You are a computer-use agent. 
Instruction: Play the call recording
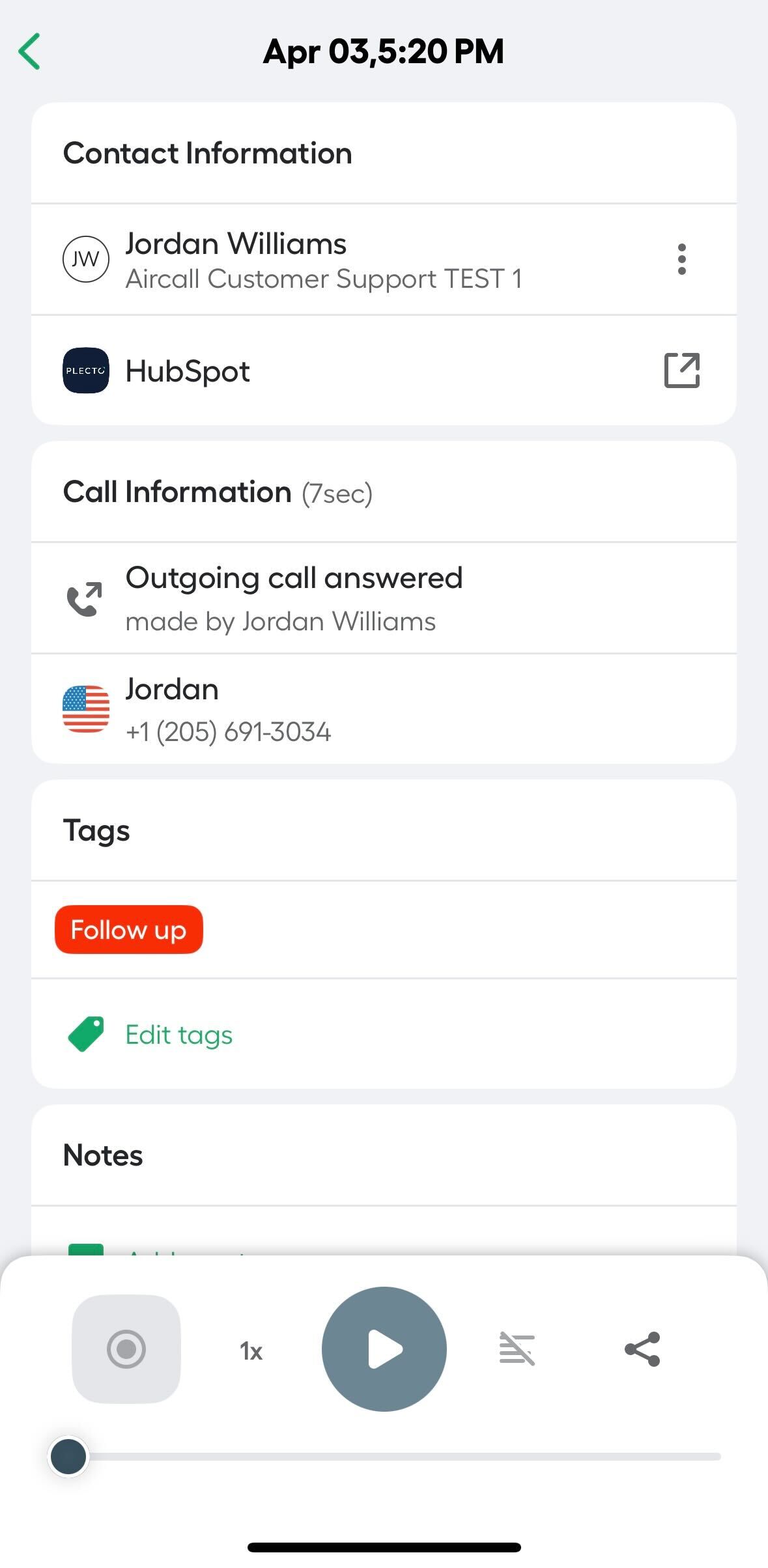pos(384,1349)
